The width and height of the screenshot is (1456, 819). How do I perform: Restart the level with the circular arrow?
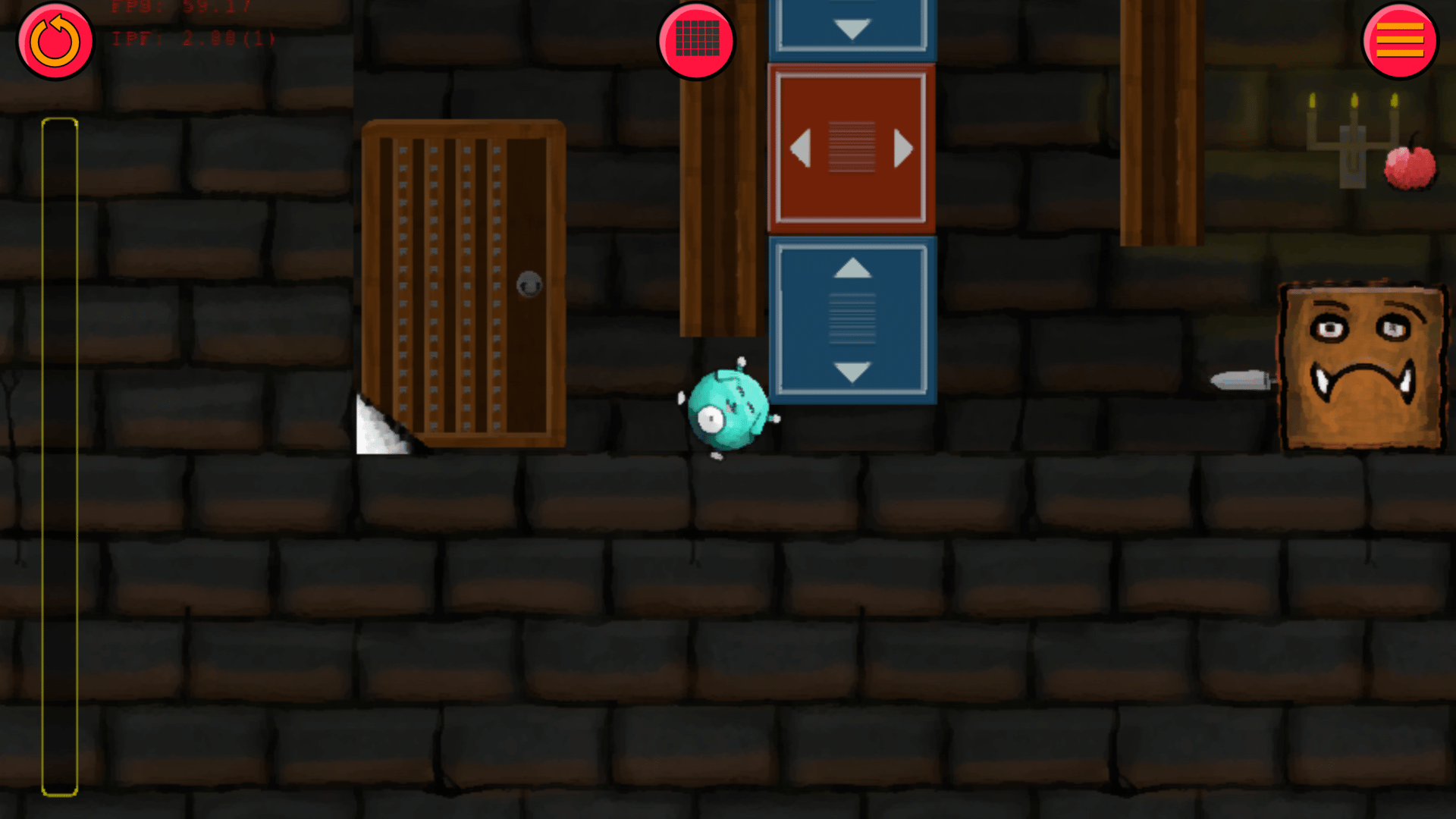(55, 41)
